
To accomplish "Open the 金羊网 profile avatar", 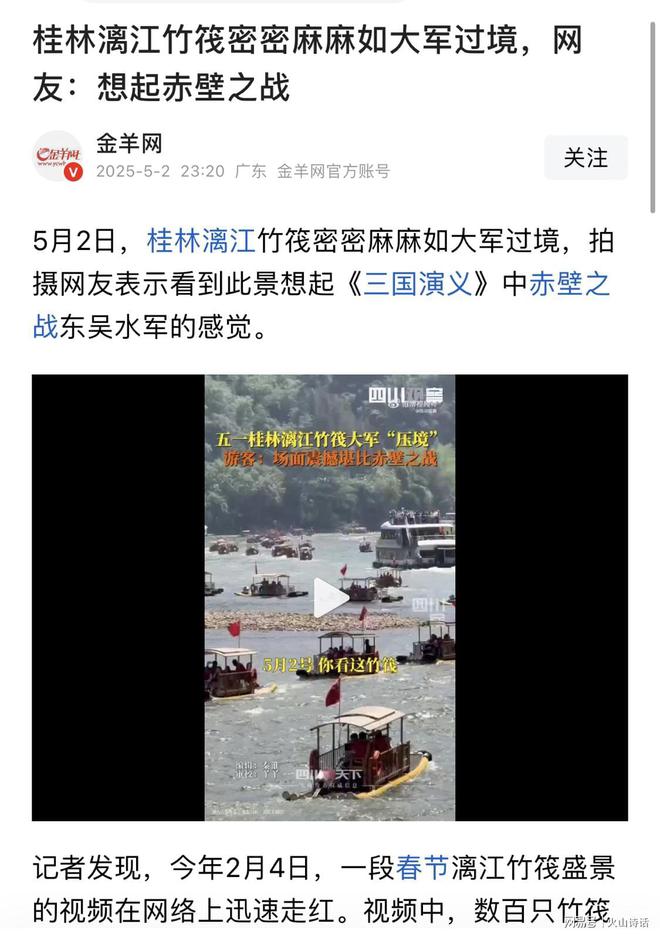I will pos(57,156).
